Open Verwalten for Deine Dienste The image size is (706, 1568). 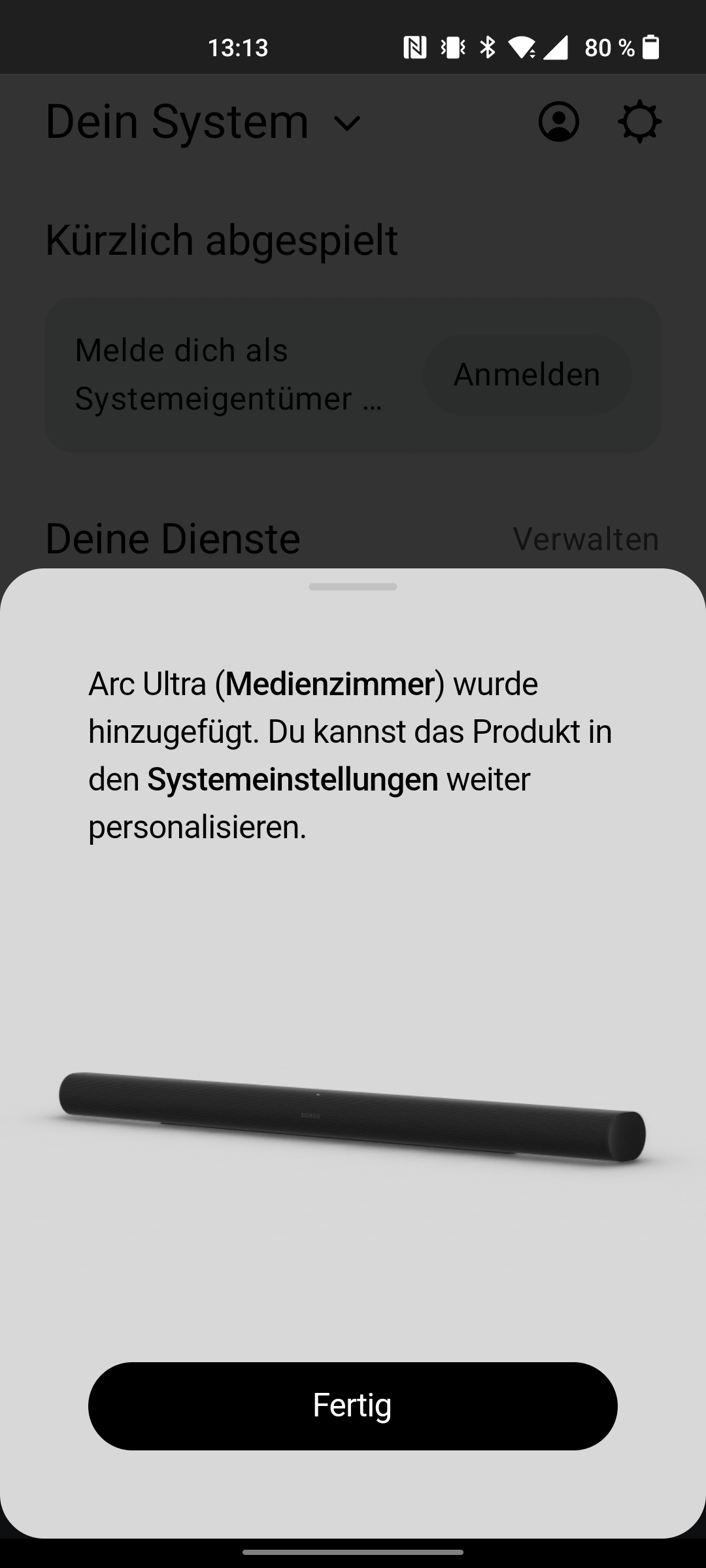pos(586,539)
